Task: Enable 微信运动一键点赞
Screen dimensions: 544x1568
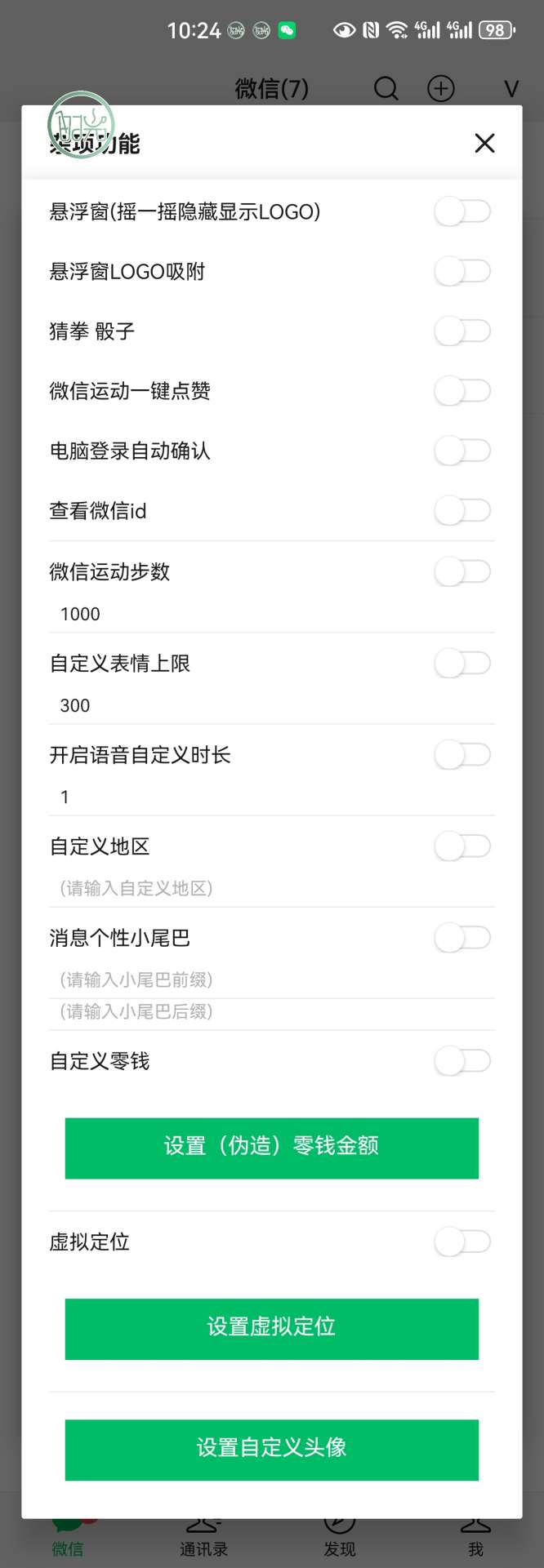Action: (x=462, y=391)
